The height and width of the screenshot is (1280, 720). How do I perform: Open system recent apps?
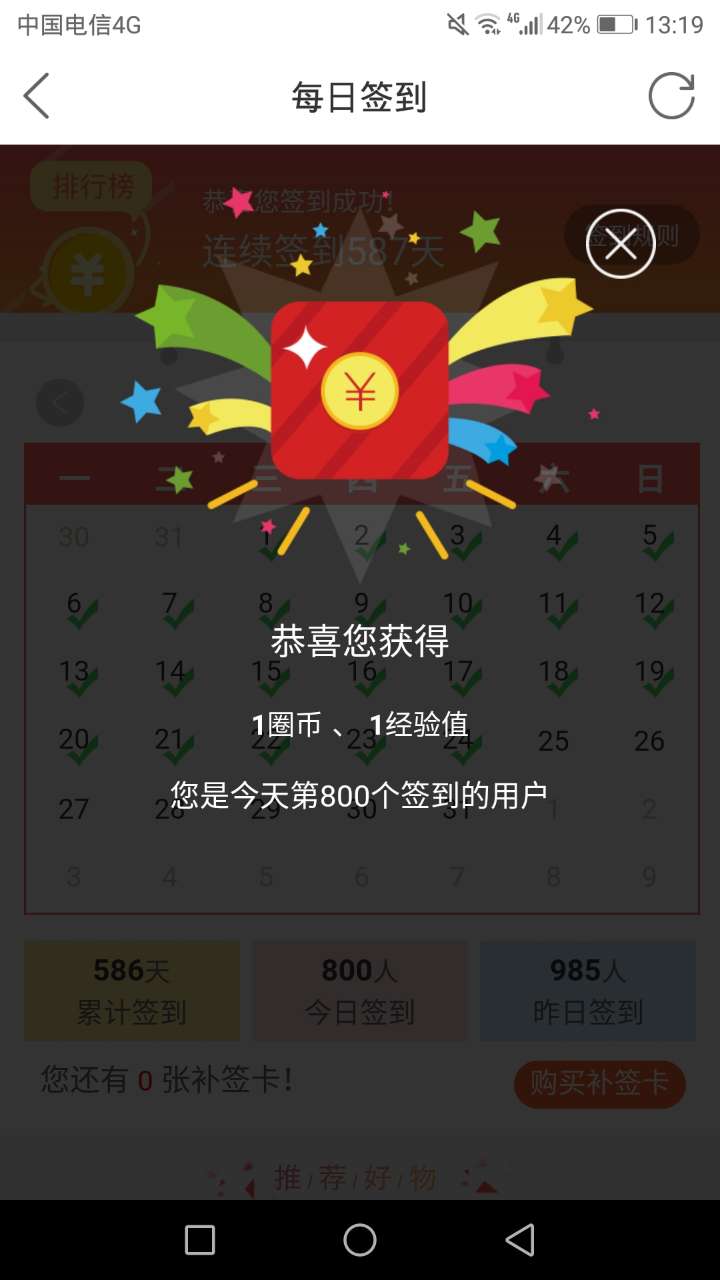[200, 1240]
